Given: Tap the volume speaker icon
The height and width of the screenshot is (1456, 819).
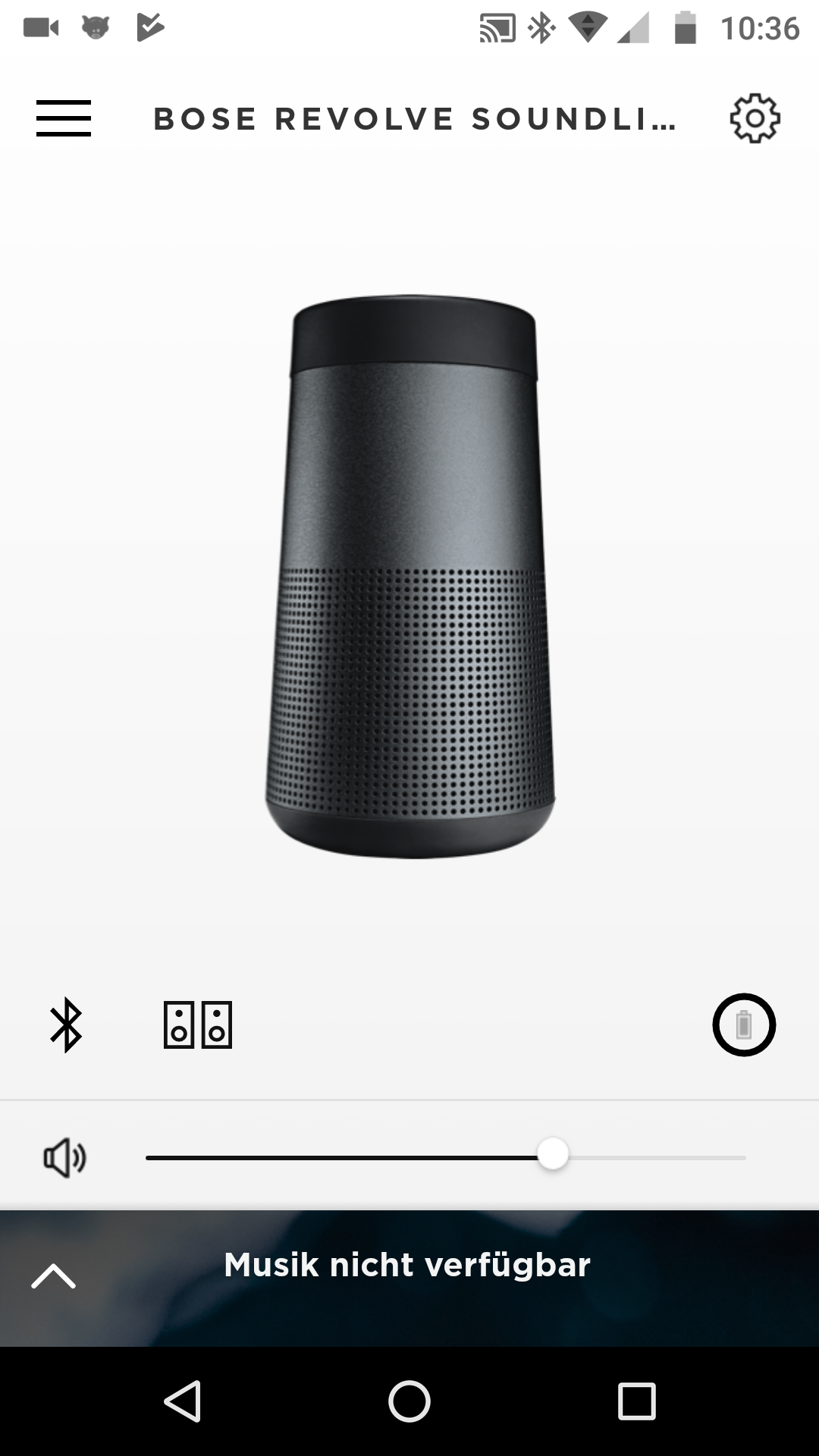Looking at the screenshot, I should pos(65,1158).
